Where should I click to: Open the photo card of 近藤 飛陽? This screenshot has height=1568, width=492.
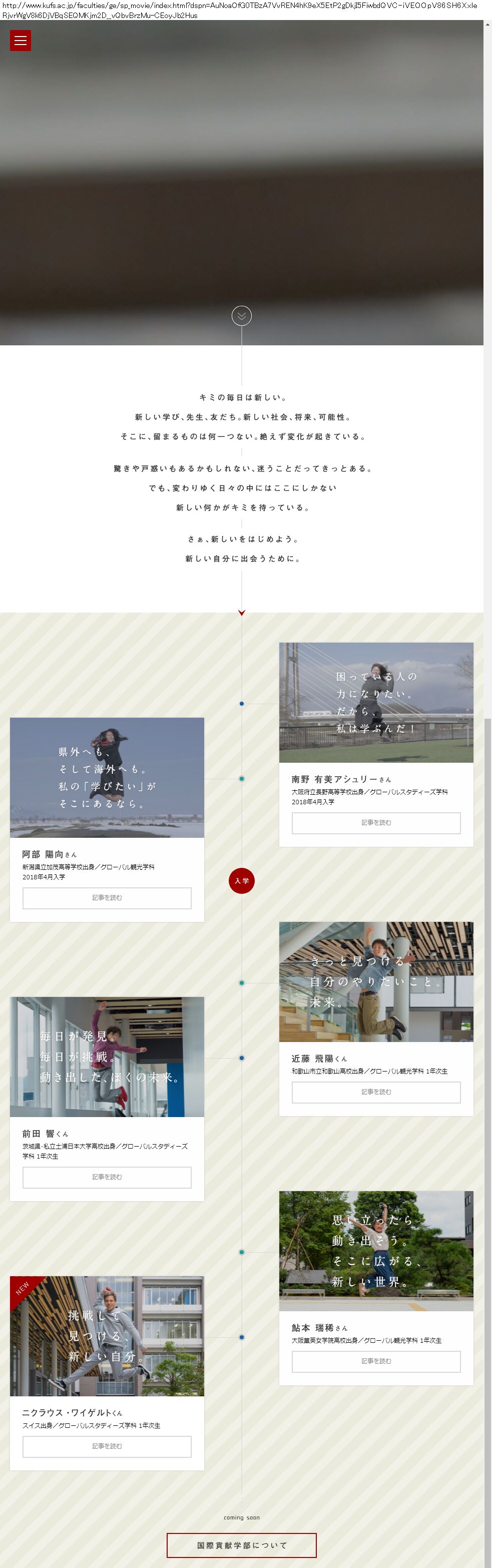376,981
